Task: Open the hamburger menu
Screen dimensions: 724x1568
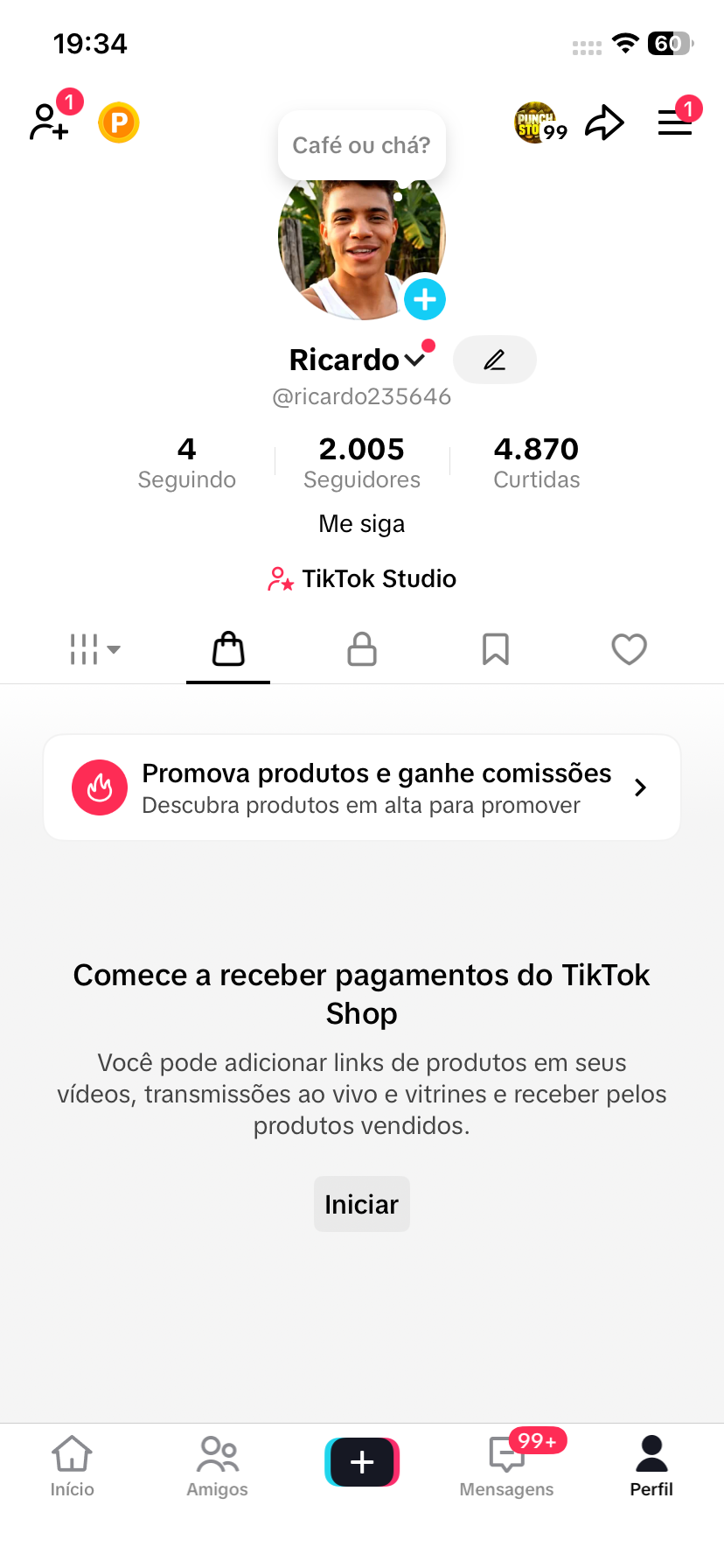Action: coord(674,122)
